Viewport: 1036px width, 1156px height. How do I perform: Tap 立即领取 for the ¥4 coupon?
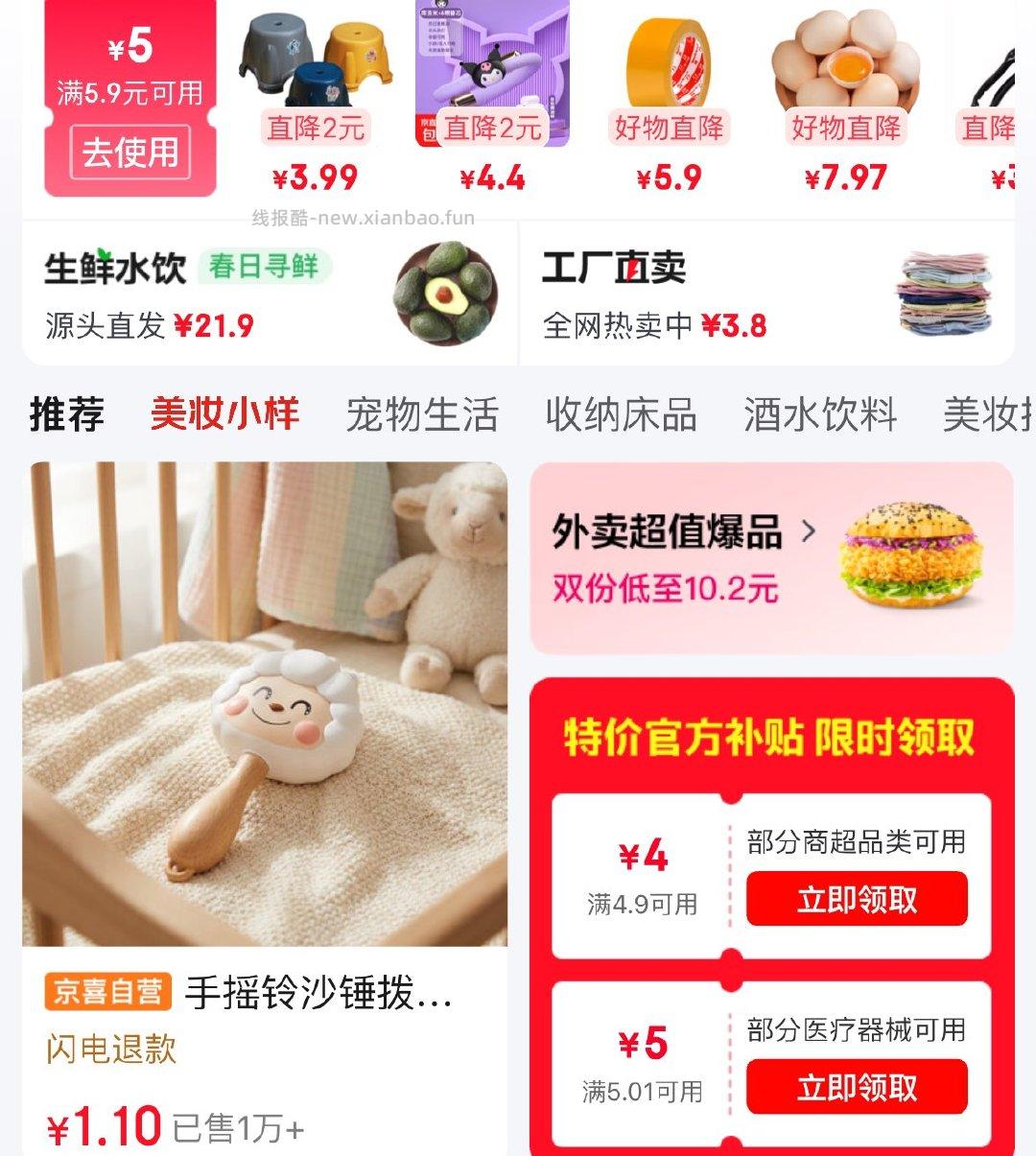coord(857,899)
